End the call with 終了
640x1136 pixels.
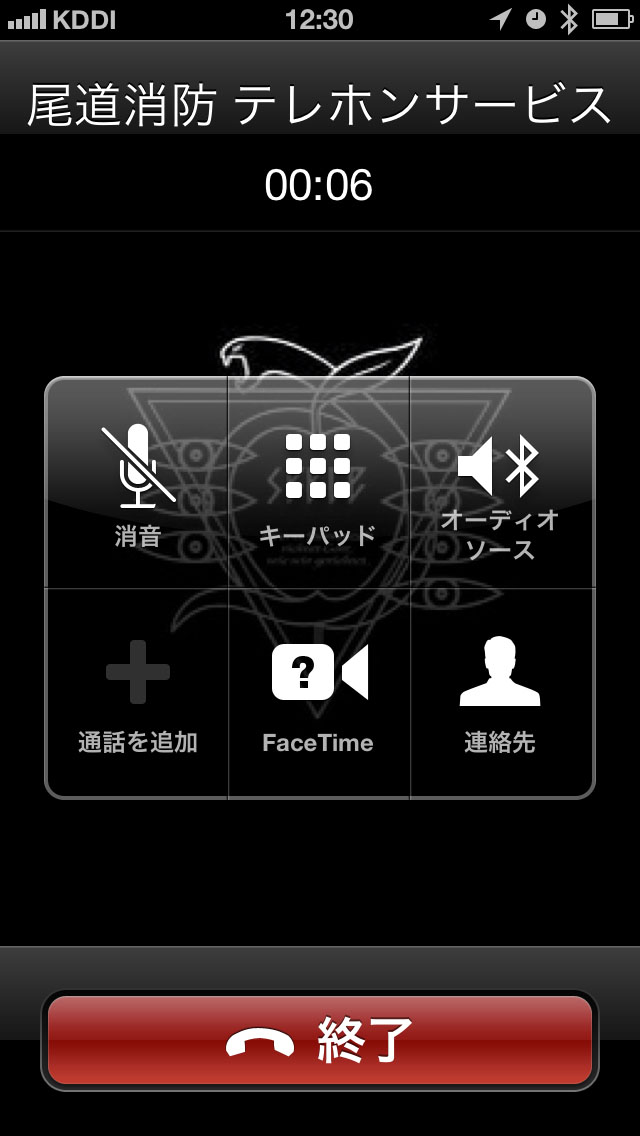320,1040
